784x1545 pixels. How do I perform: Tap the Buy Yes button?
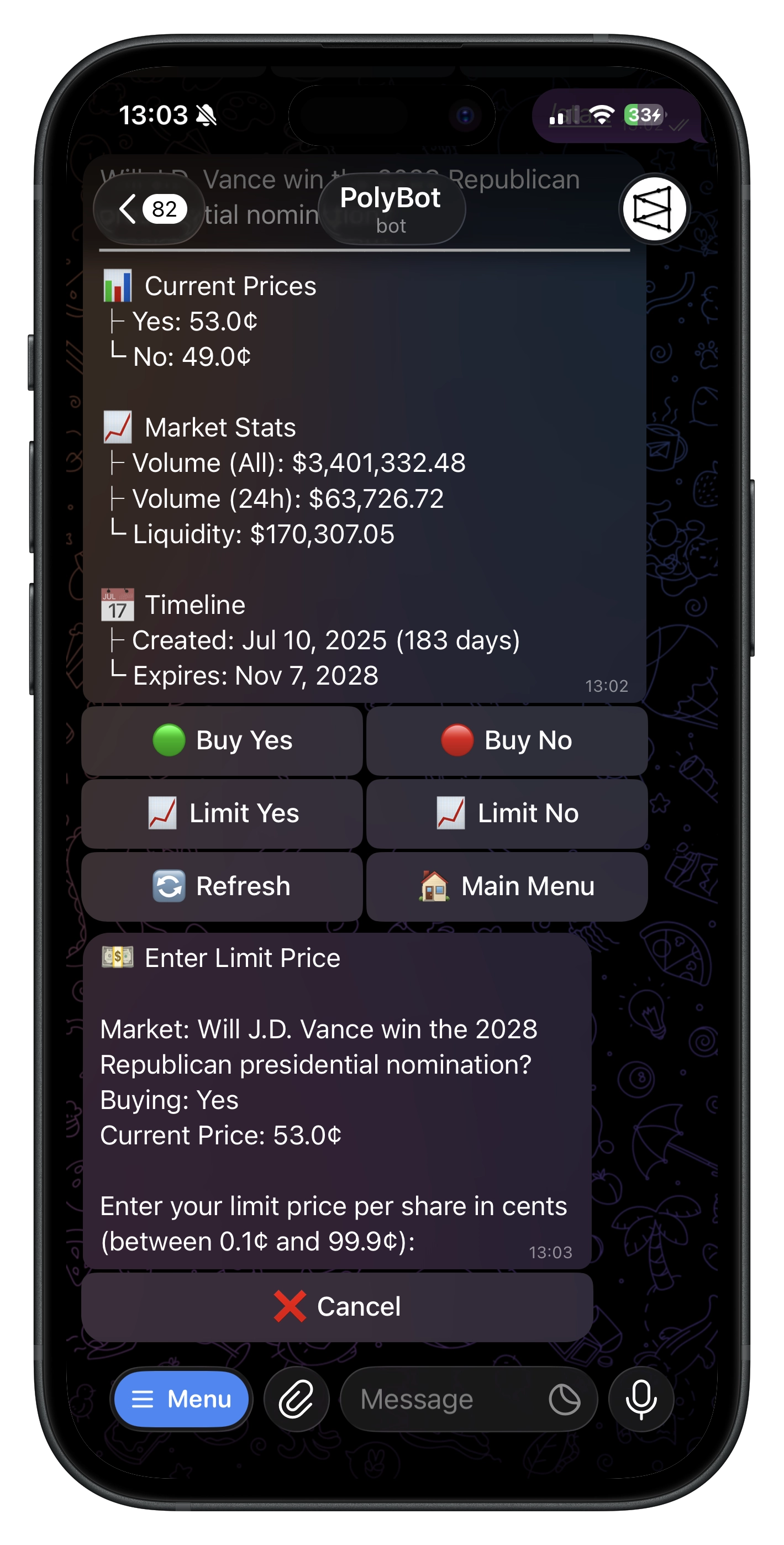[x=222, y=740]
